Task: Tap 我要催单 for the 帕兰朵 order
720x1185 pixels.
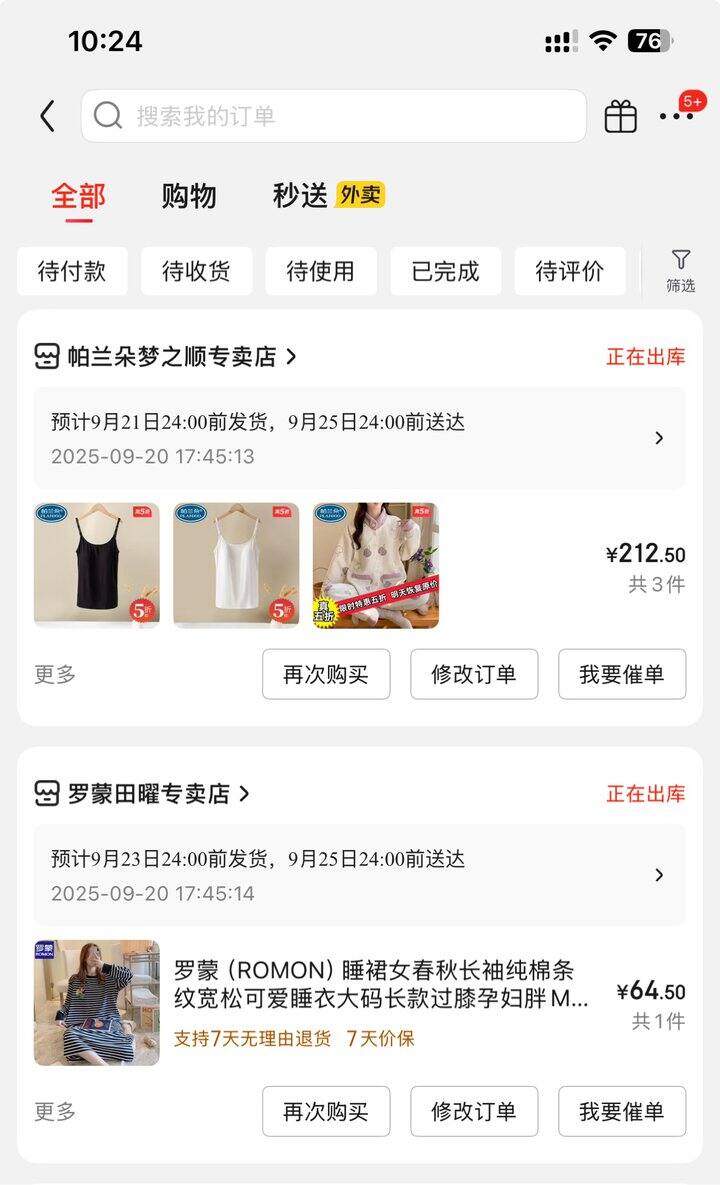Action: pos(622,674)
